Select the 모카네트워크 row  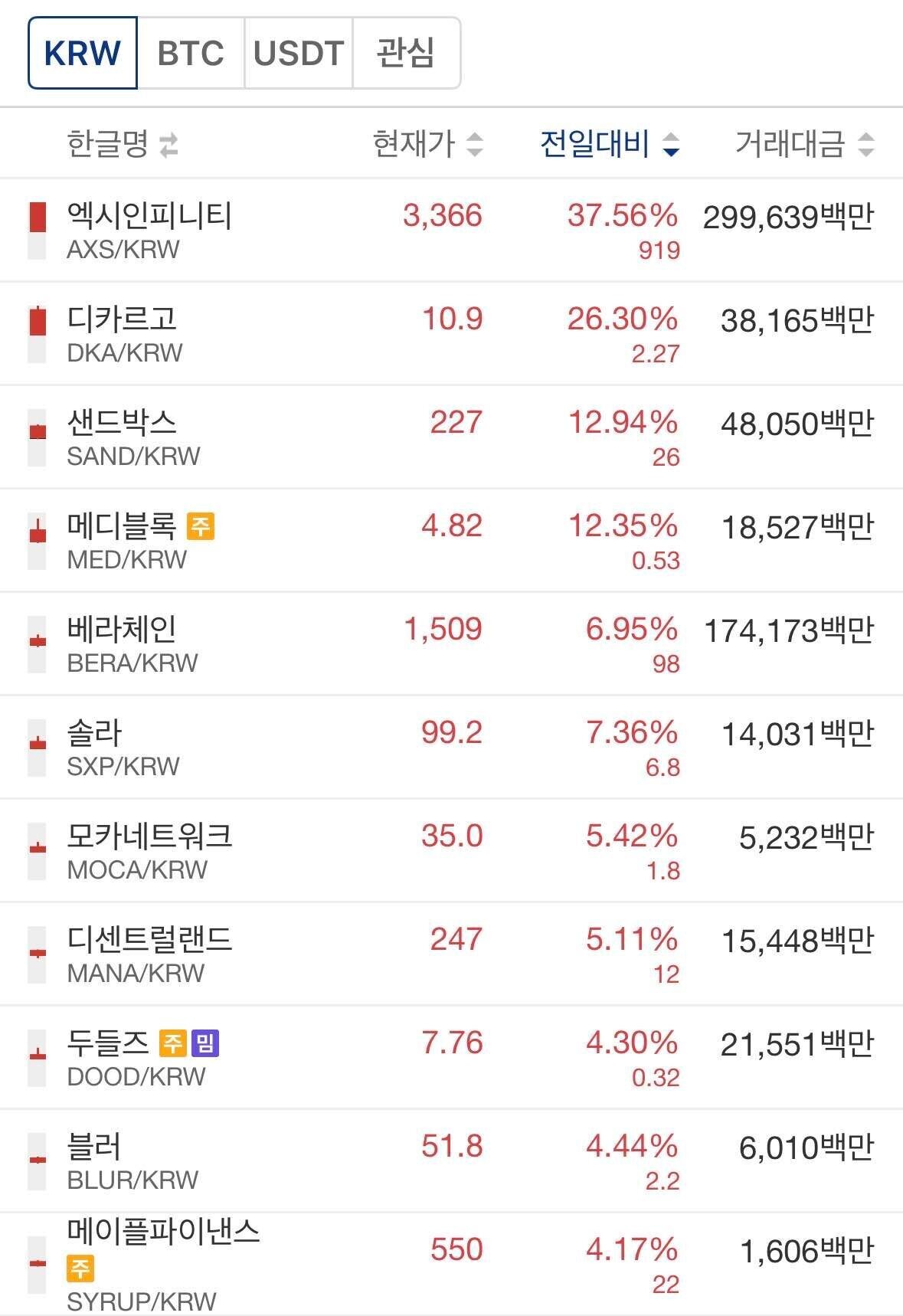[306, 850]
